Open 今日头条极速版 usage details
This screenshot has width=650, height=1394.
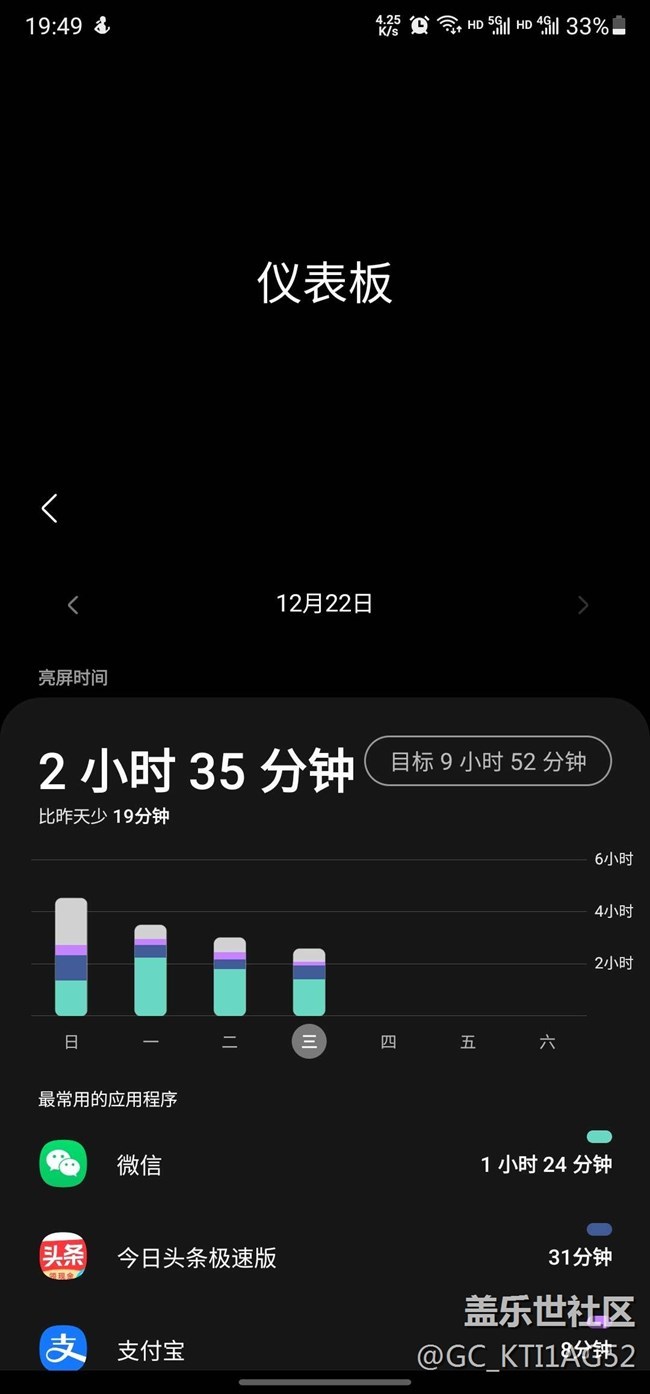[x=325, y=1257]
